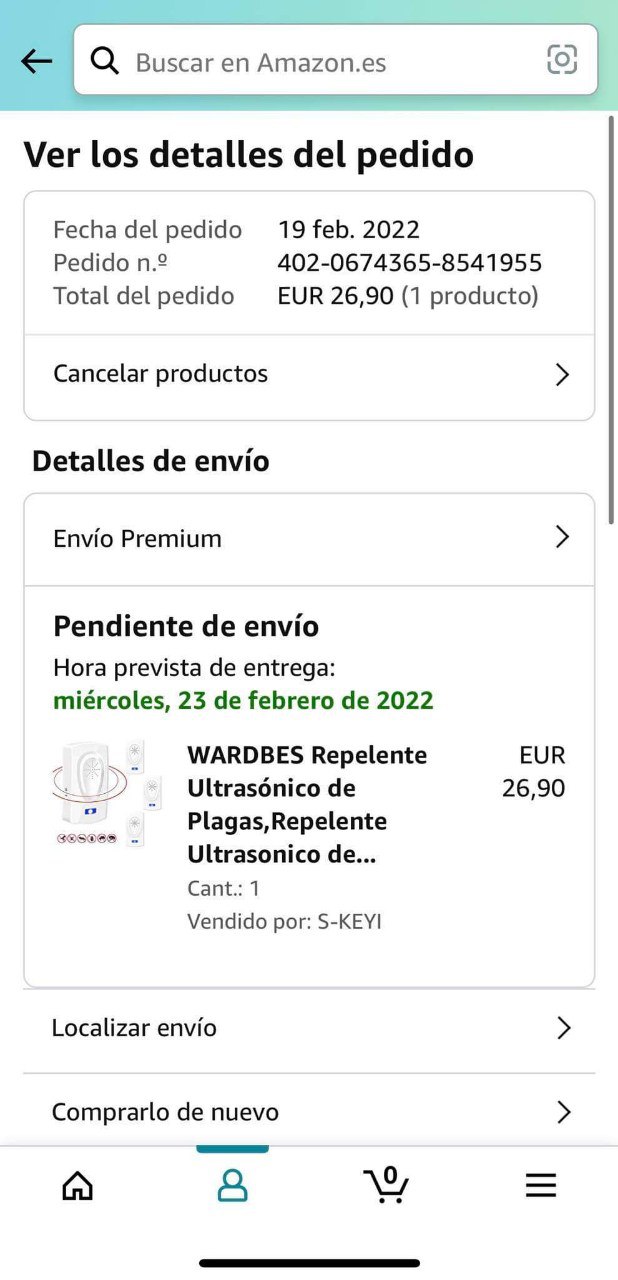Go back using the arrow icon
Image resolution: width=618 pixels, height=1280 pixels.
[x=36, y=62]
